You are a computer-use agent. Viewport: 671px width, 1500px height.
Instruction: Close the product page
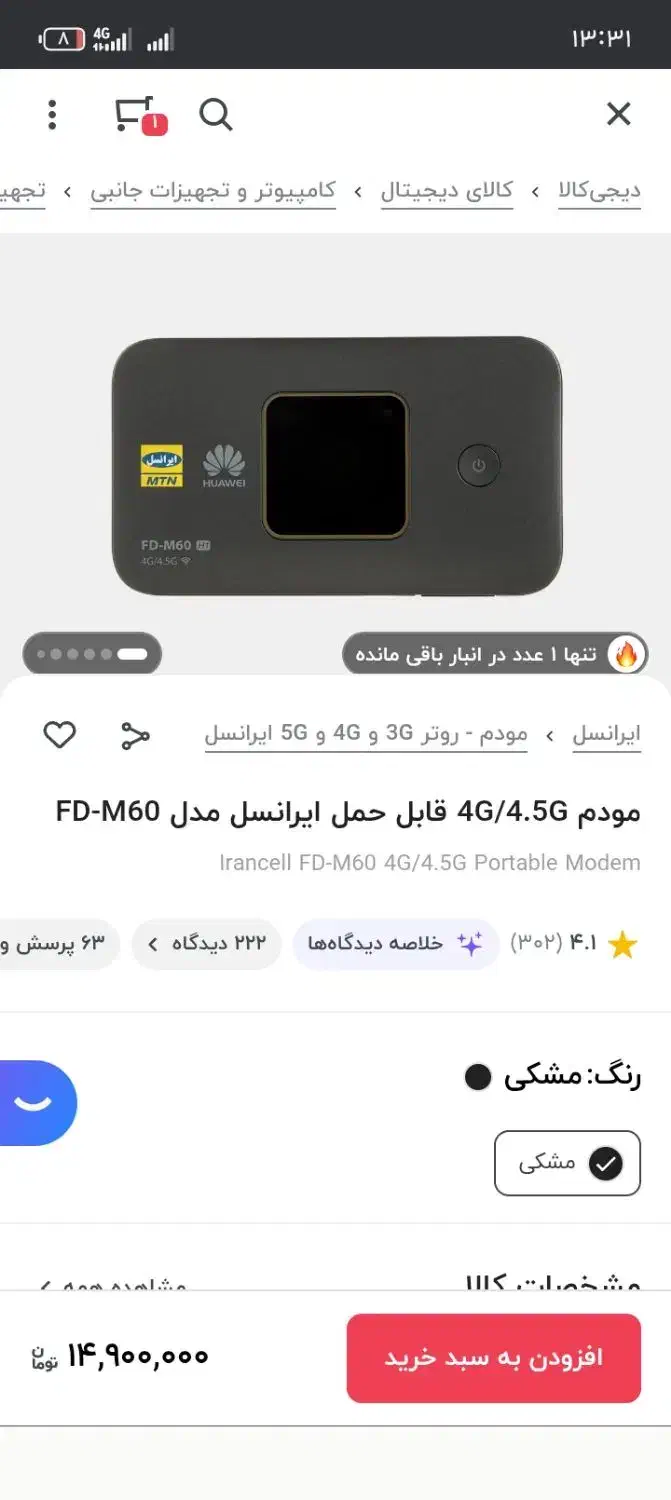(x=619, y=114)
